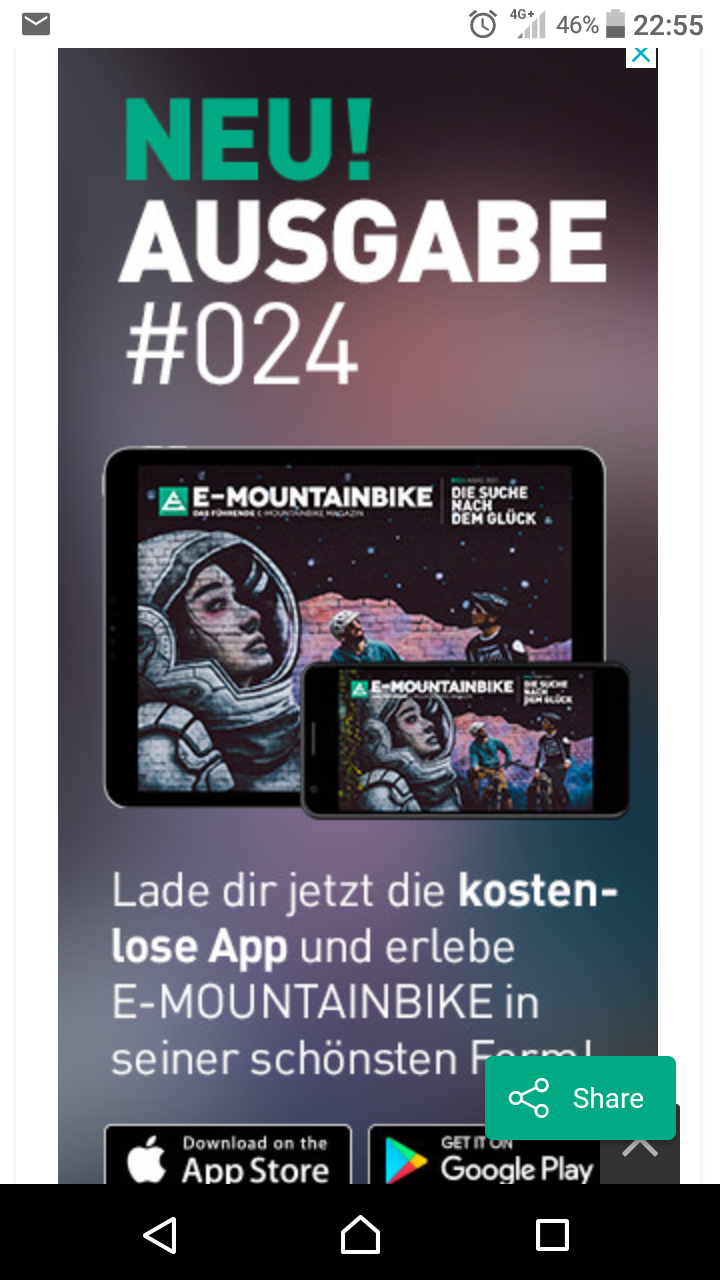The image size is (720, 1280).
Task: Open the recent apps overview
Action: [x=552, y=1235]
